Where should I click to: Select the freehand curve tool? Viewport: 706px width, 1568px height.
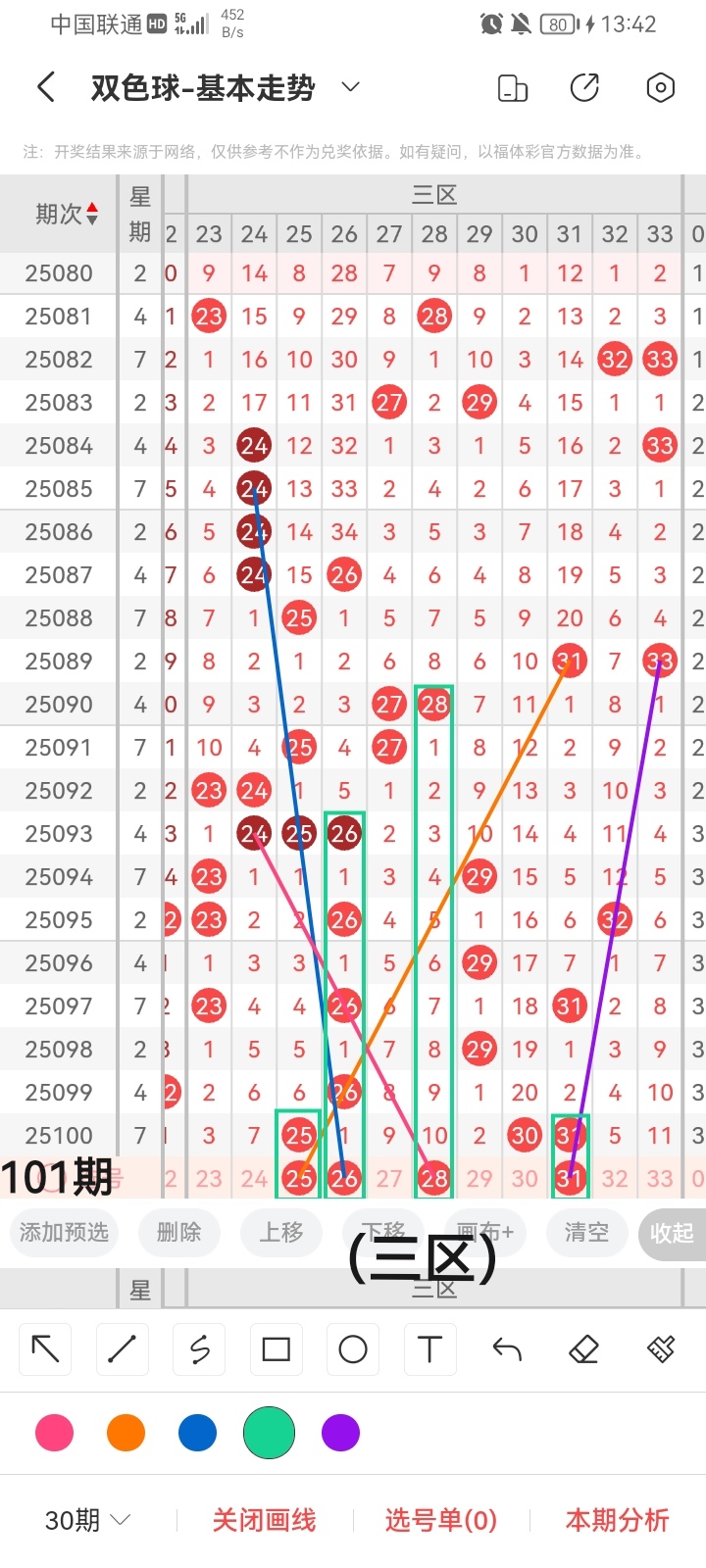199,1349
